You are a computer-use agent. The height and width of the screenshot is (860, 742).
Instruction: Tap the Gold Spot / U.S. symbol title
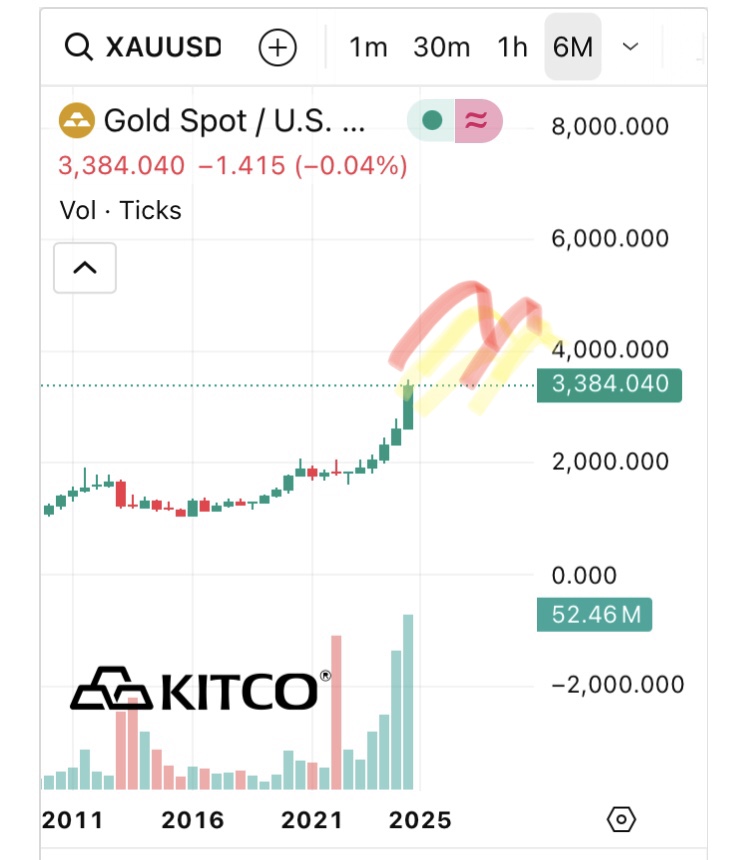point(234,122)
